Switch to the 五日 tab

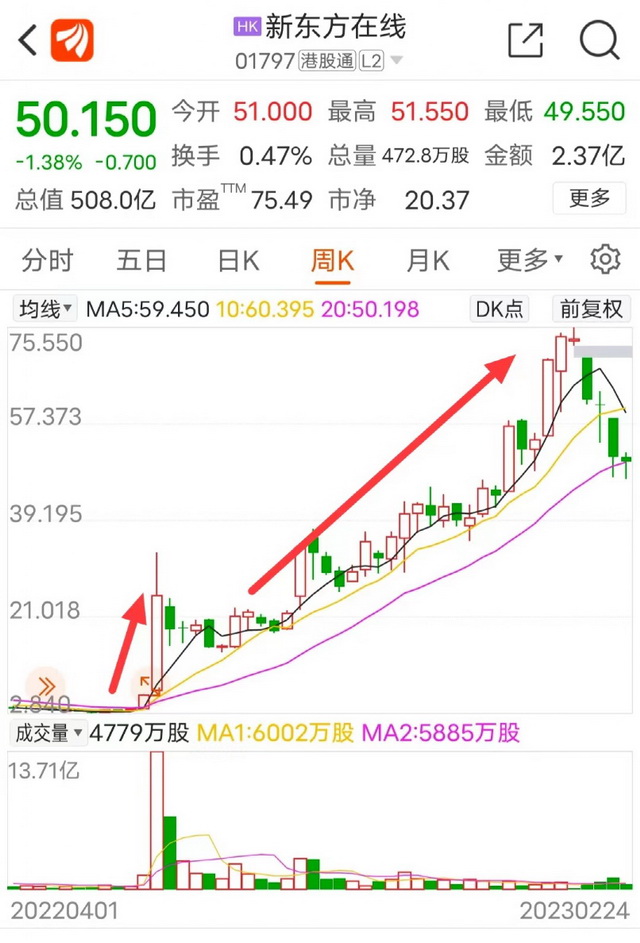click(x=141, y=261)
